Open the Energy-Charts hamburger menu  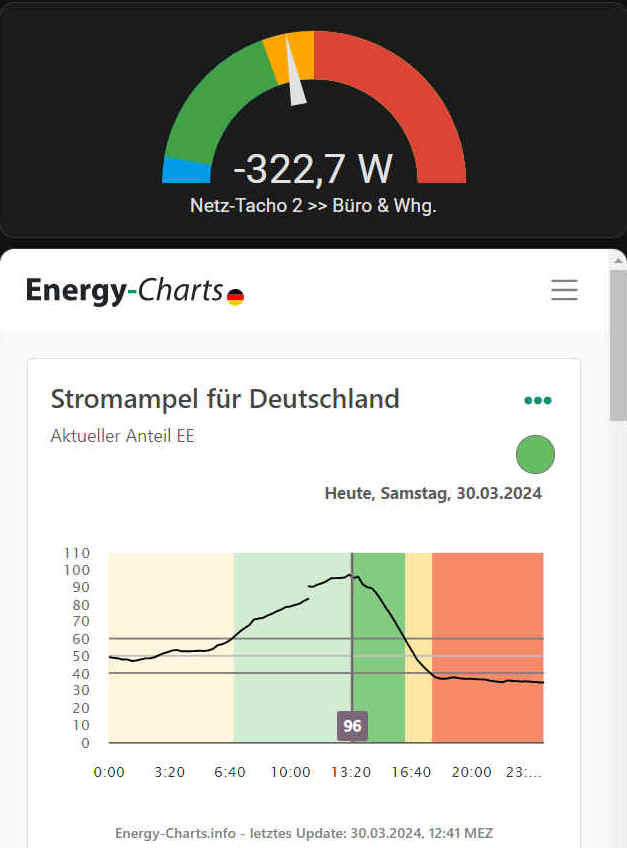pyautogui.click(x=565, y=290)
